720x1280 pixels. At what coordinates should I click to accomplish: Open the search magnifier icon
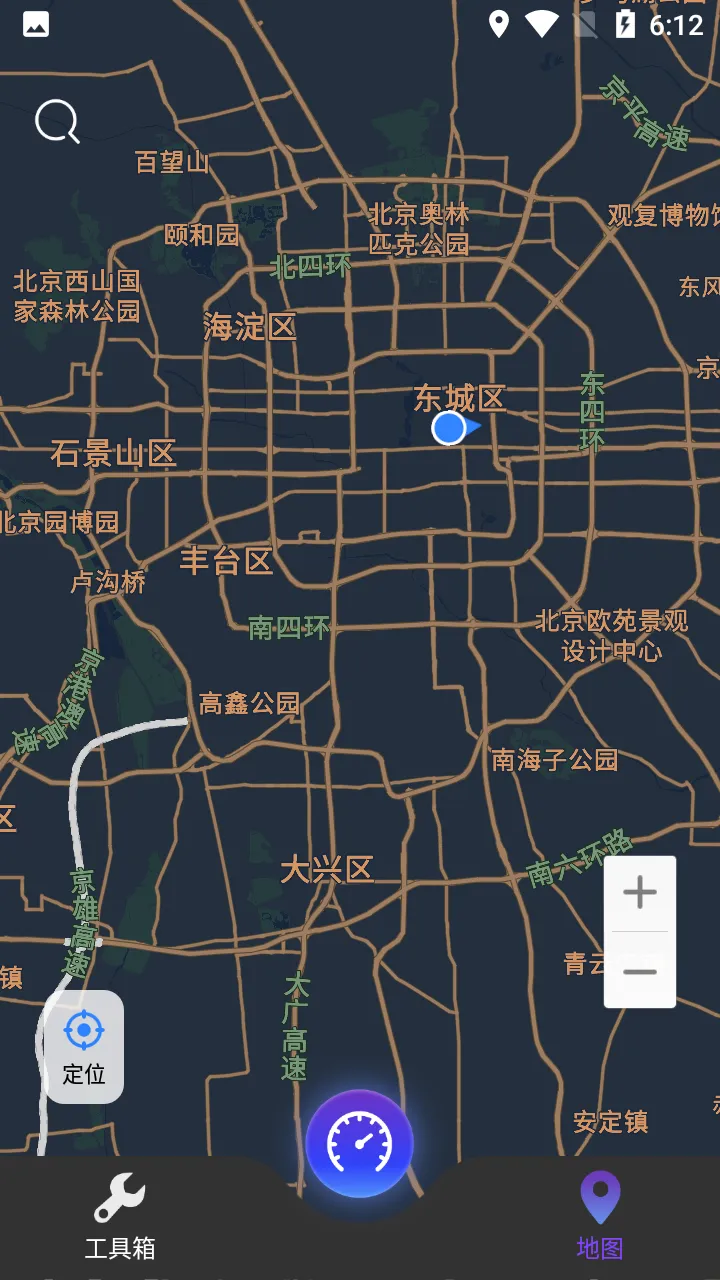(x=57, y=122)
